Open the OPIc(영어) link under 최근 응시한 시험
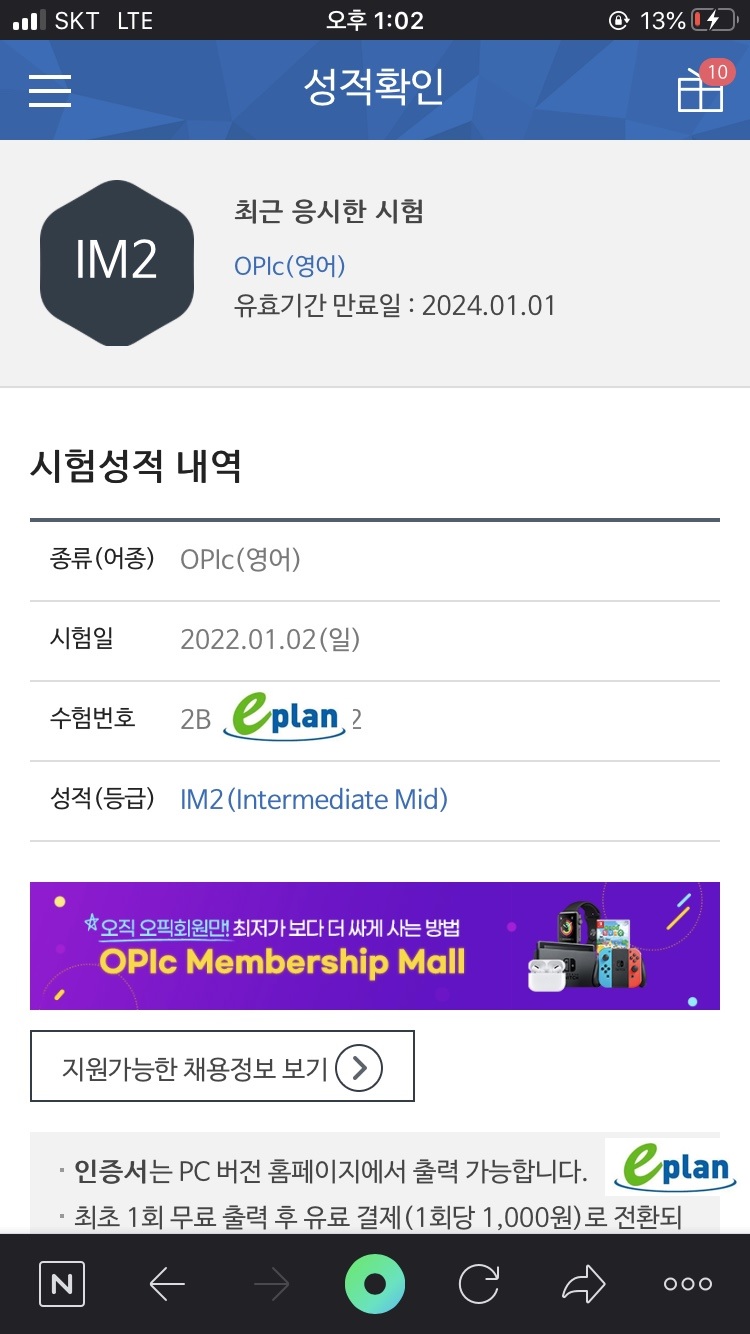The width and height of the screenshot is (750, 1334). pos(290,265)
